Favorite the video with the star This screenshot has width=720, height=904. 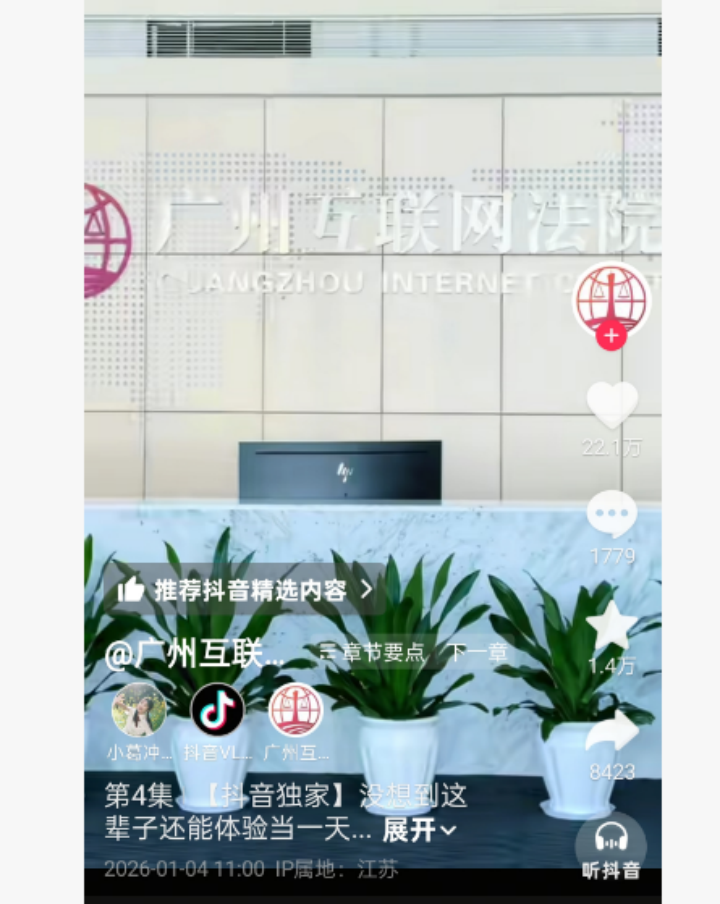(x=612, y=625)
